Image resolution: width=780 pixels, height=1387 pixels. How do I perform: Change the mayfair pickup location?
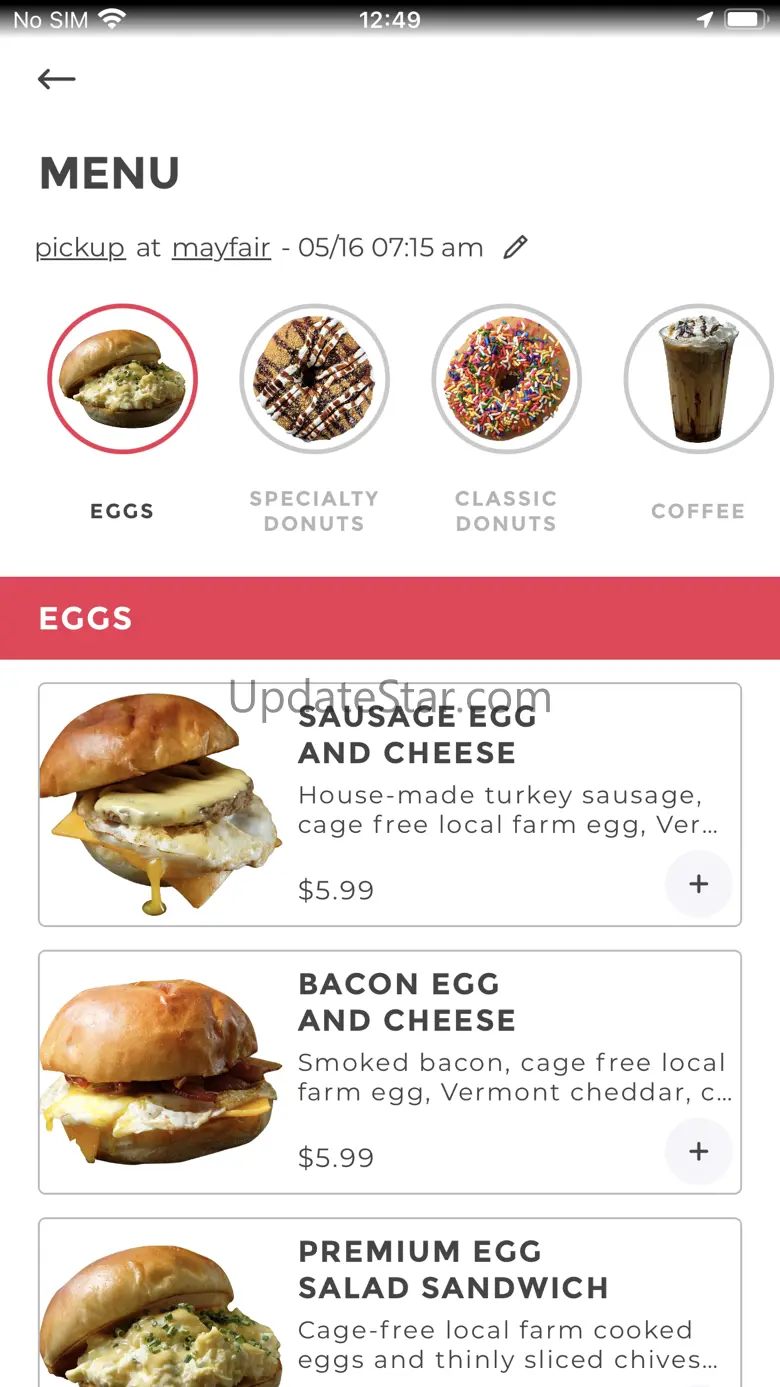pyautogui.click(x=221, y=248)
